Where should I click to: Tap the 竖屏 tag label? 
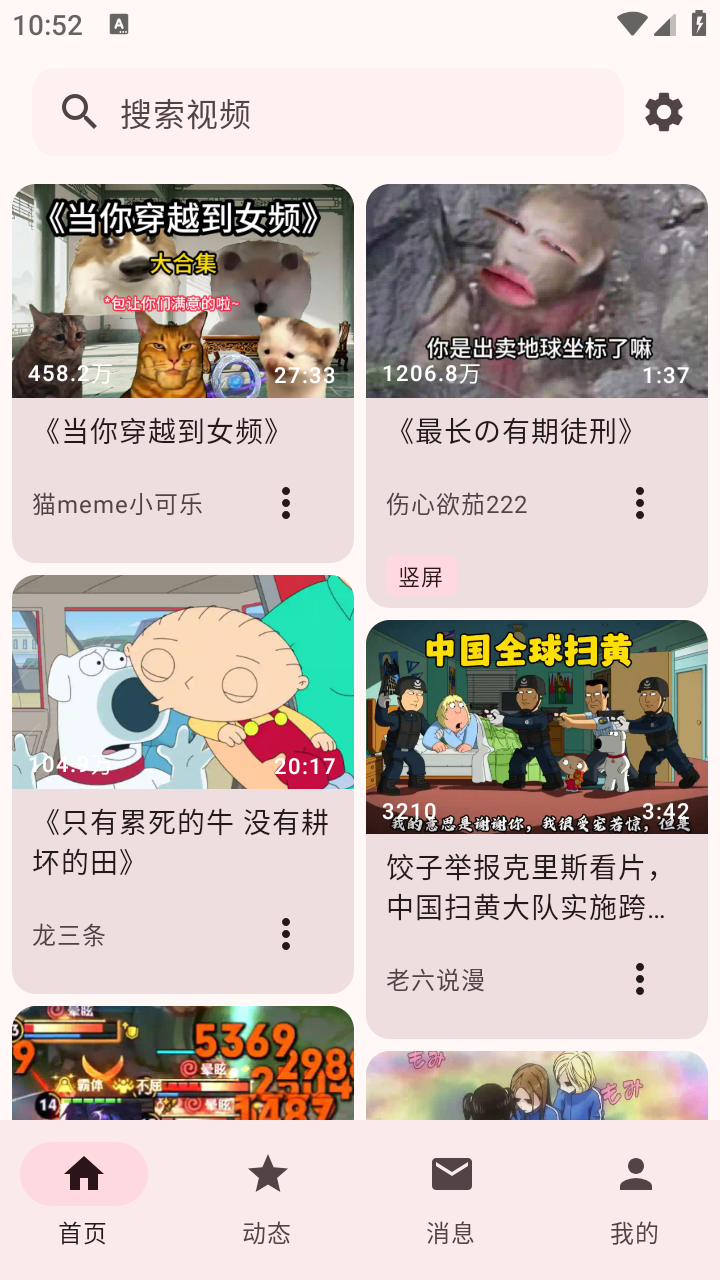[420, 576]
